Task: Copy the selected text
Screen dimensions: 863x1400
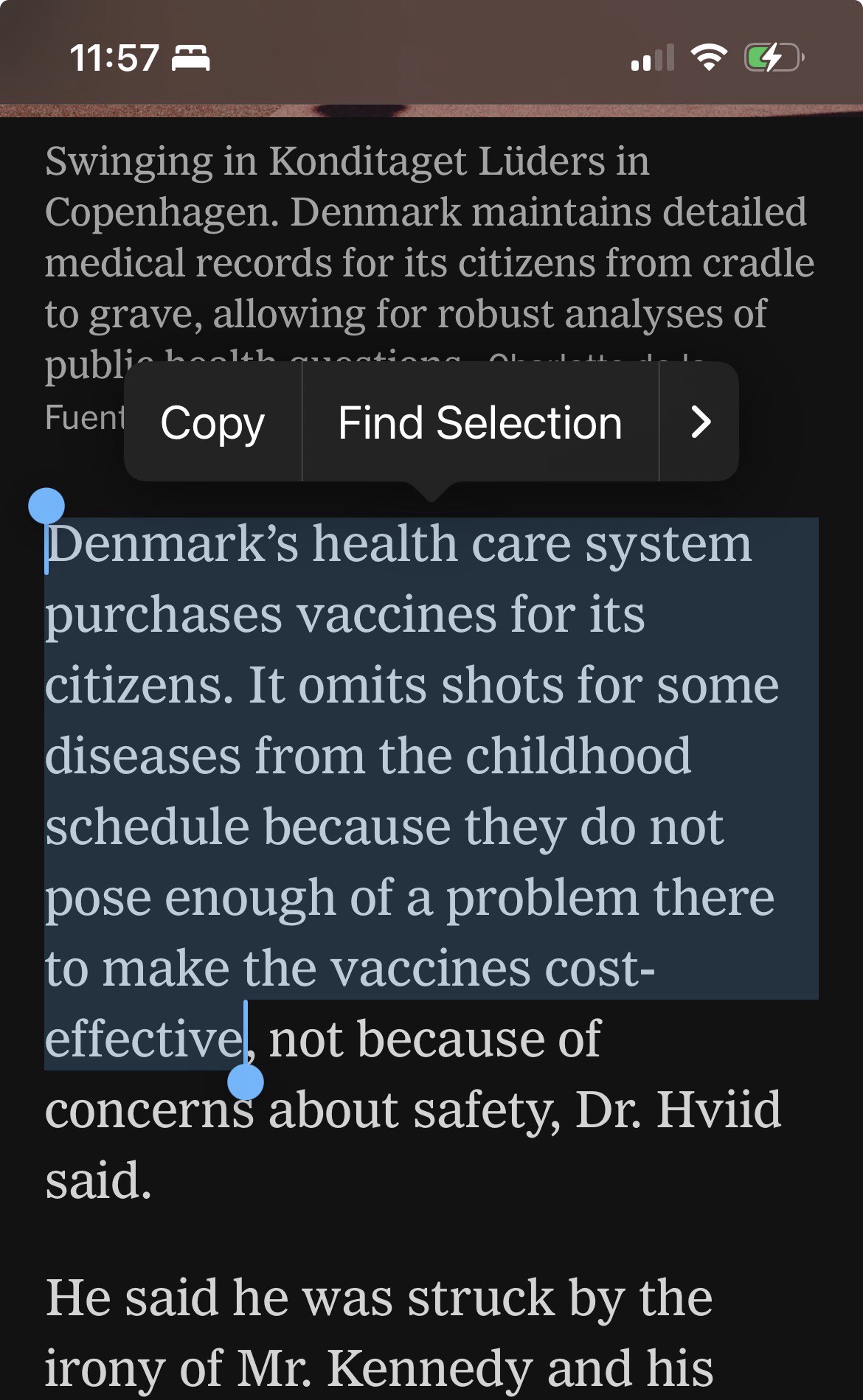Action: click(212, 423)
